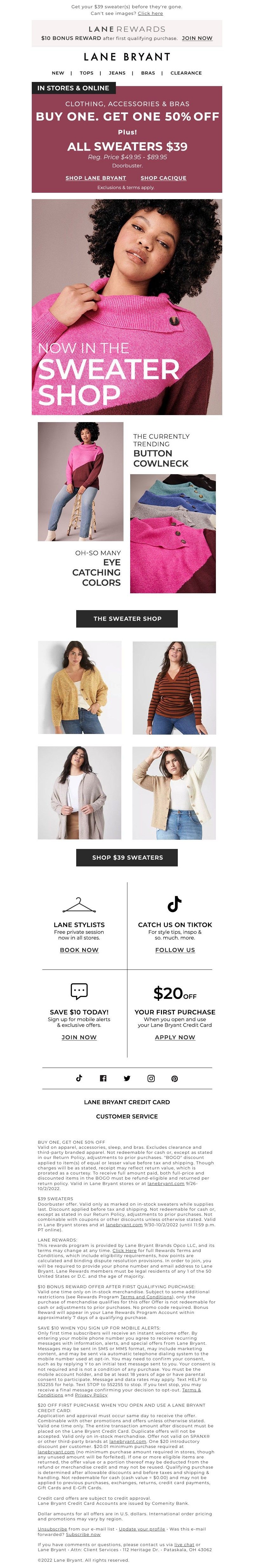Open the JEANS category
Viewport: 254px width, 1568px height.
point(117,73)
